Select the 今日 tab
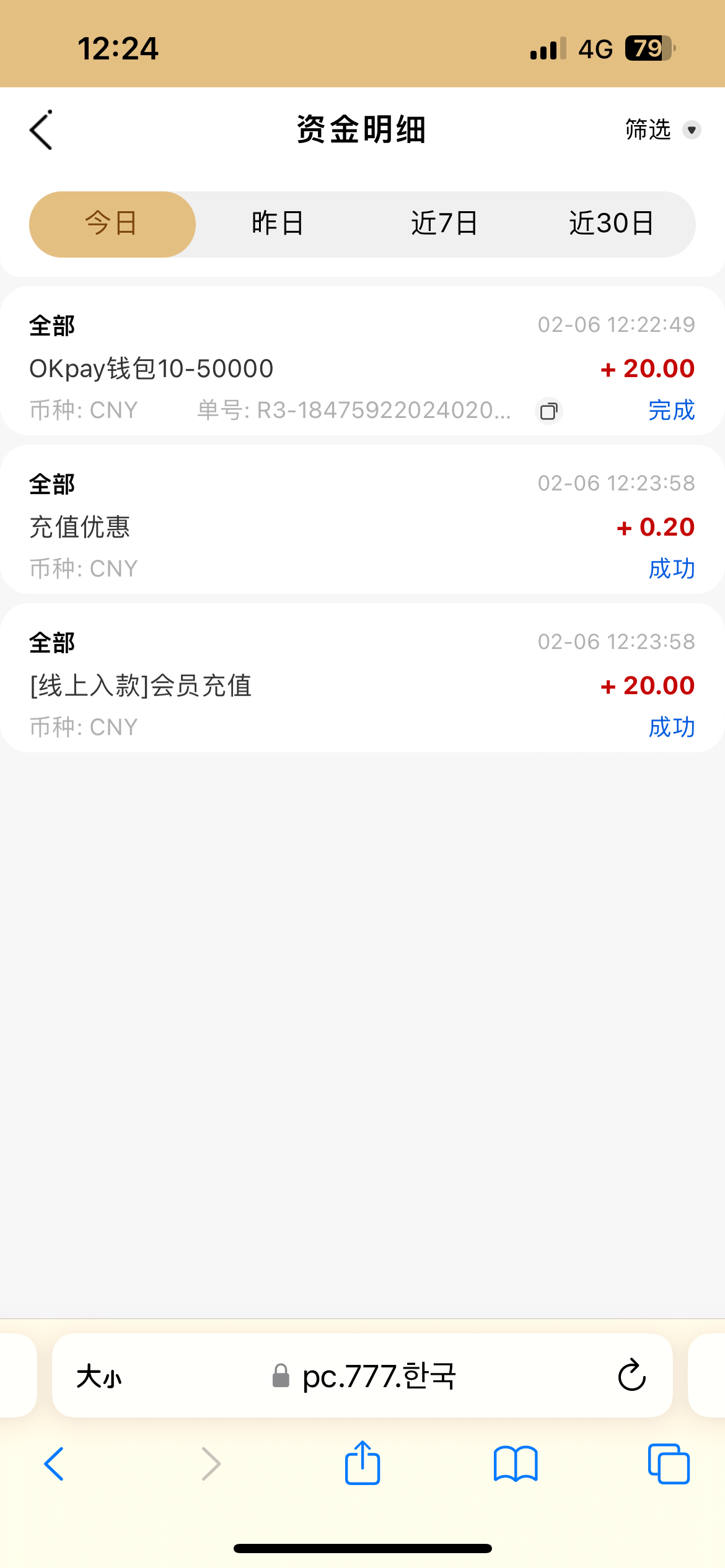725x1568 pixels. (x=112, y=224)
